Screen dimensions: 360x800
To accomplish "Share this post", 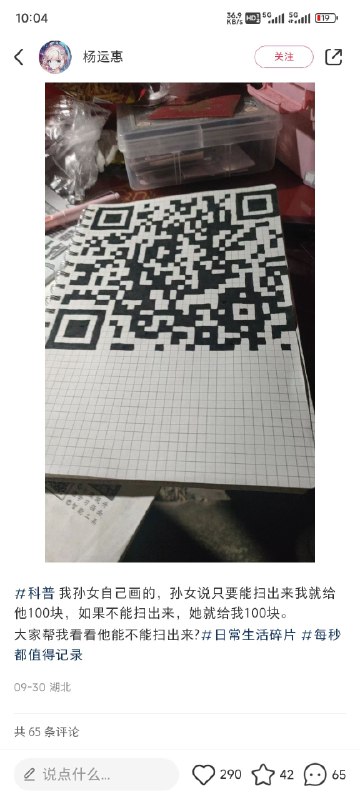I will [333, 57].
